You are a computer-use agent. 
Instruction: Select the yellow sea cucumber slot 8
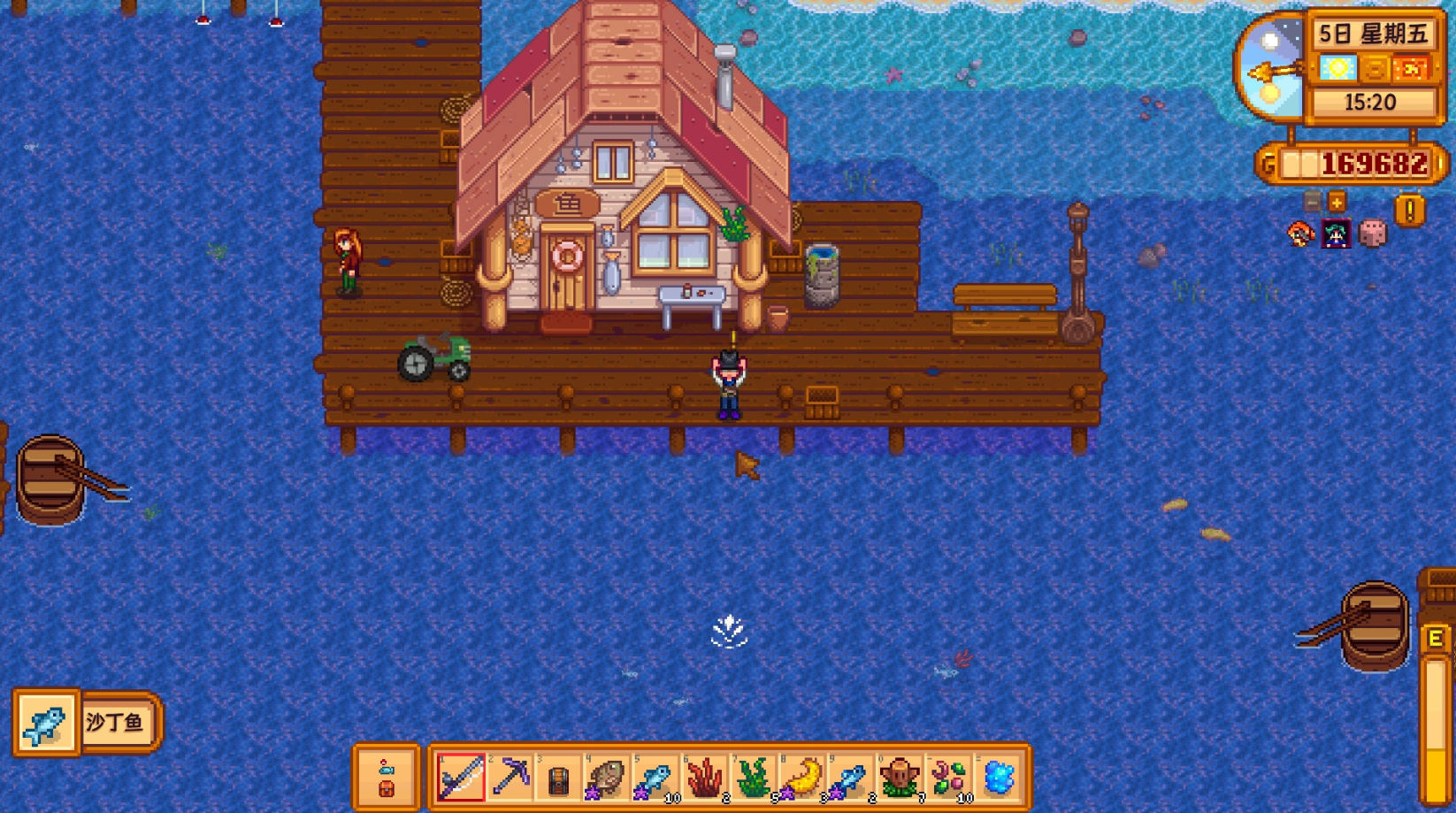click(x=802, y=778)
